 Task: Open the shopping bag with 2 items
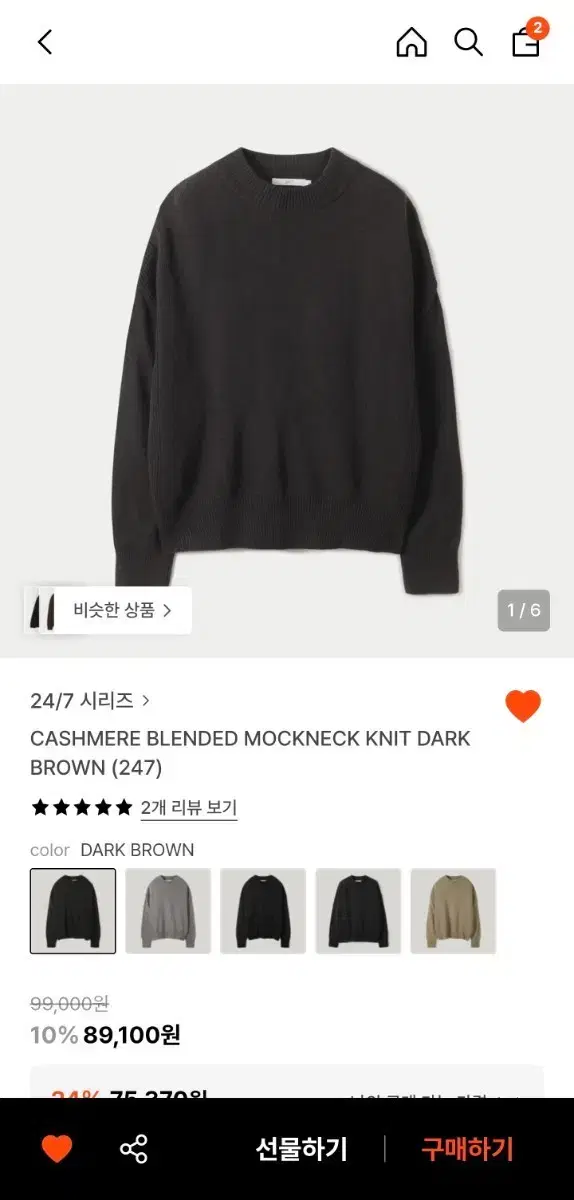527,40
